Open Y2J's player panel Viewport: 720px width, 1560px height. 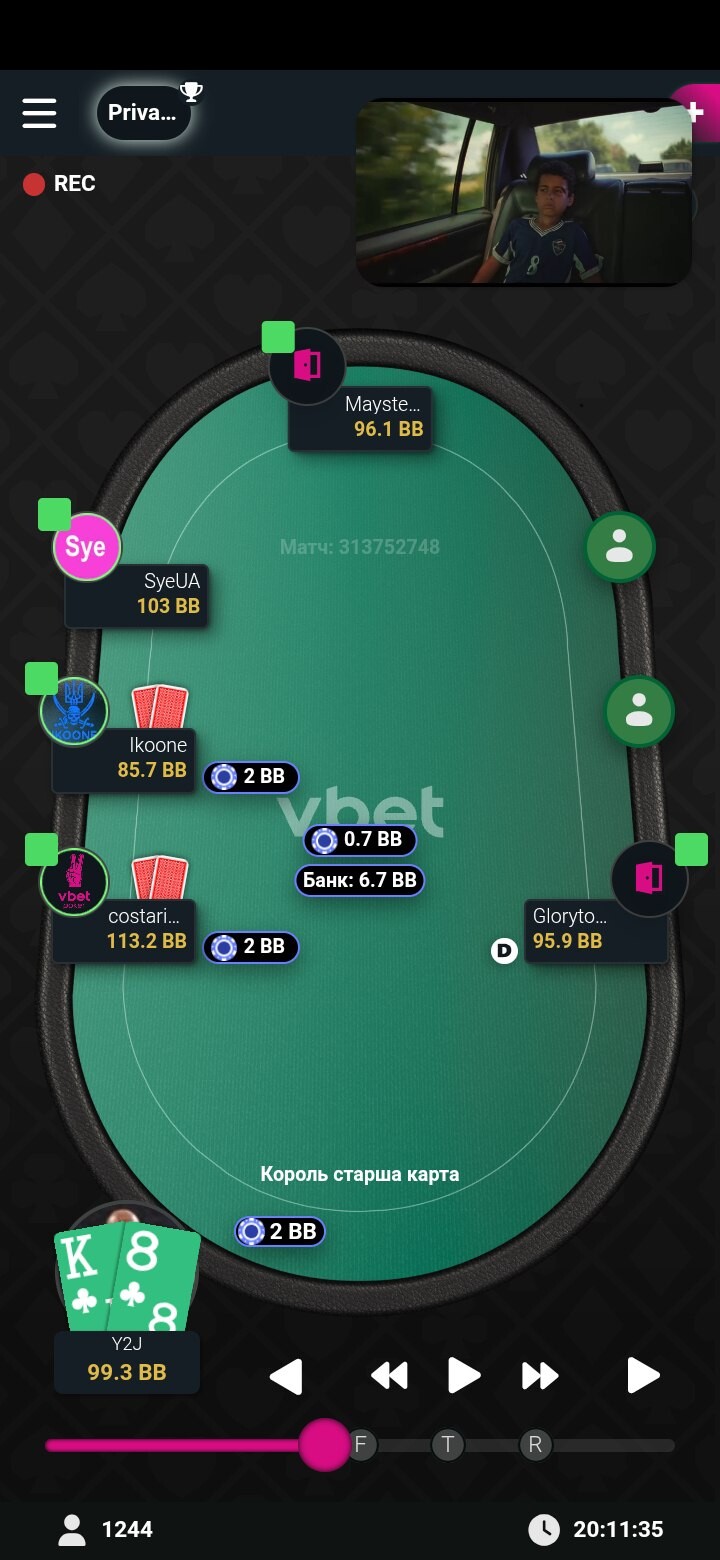click(127, 1362)
